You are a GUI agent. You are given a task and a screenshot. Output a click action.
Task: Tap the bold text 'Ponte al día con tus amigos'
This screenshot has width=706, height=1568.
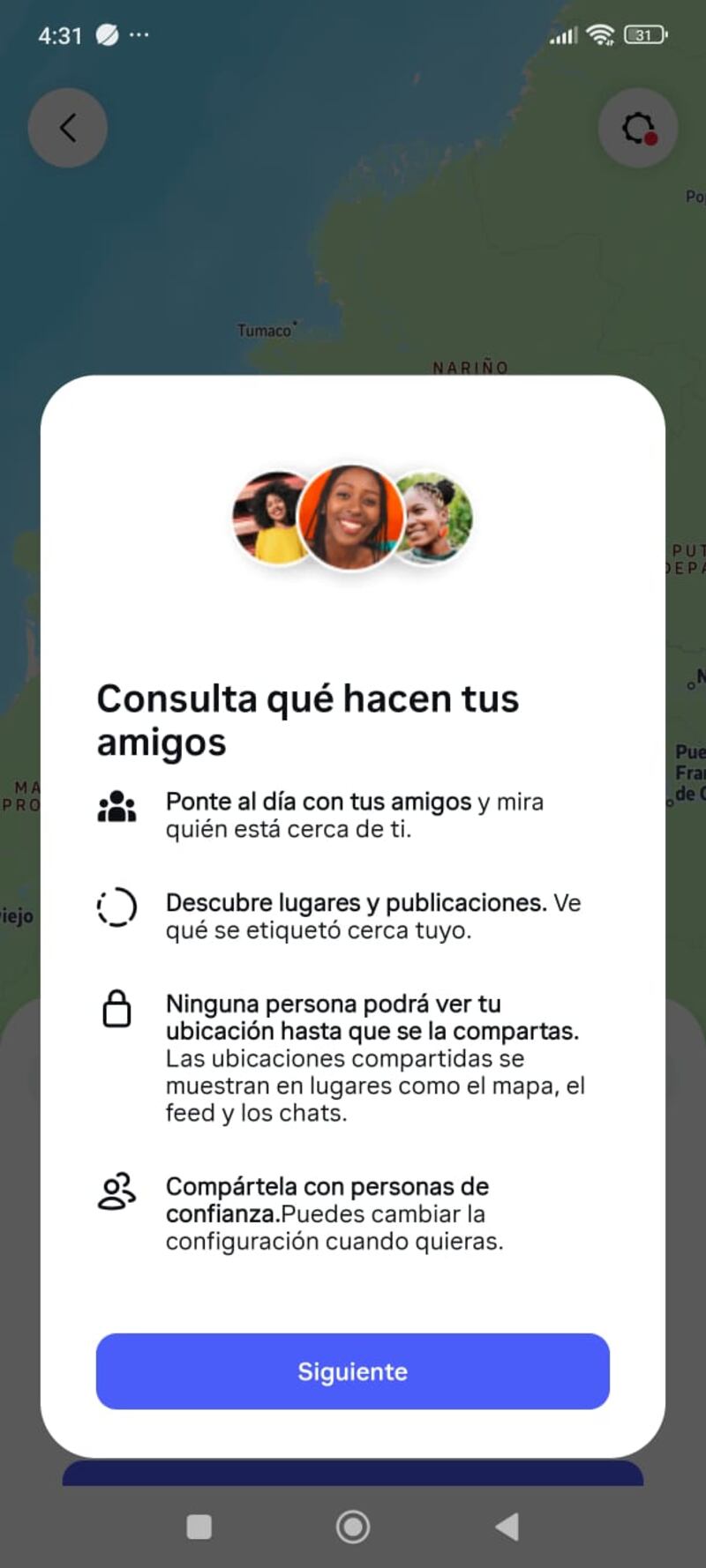click(318, 802)
